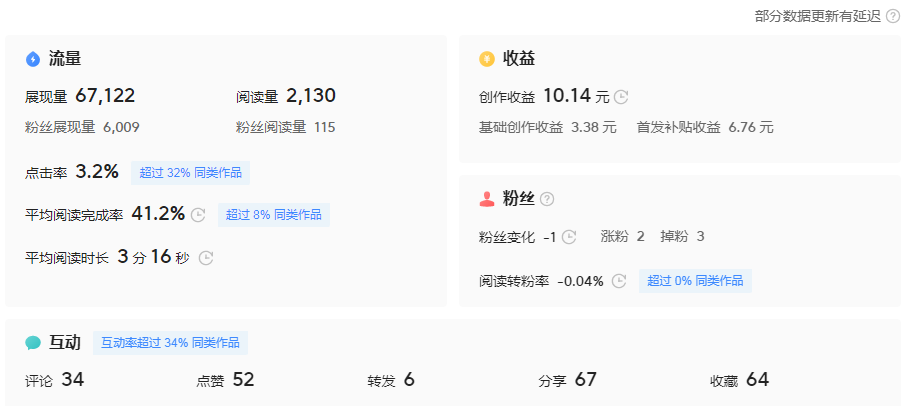Tap the clock icon beside 平均阅读完成率
The height and width of the screenshot is (406, 916).
click(198, 214)
